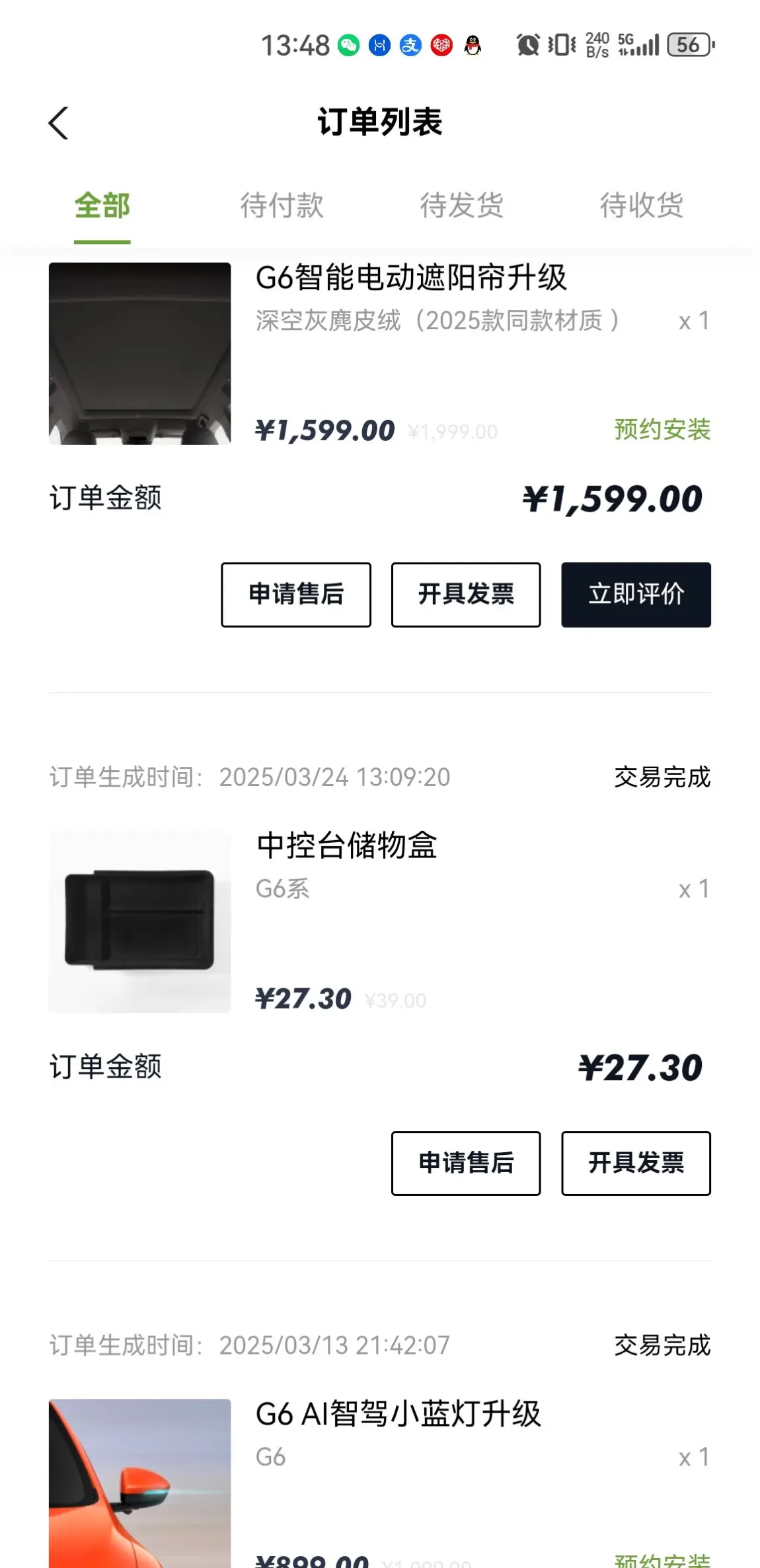This screenshot has height=1568, width=760.
Task: Tap 立即评价 to review the sunshade order
Action: click(636, 594)
